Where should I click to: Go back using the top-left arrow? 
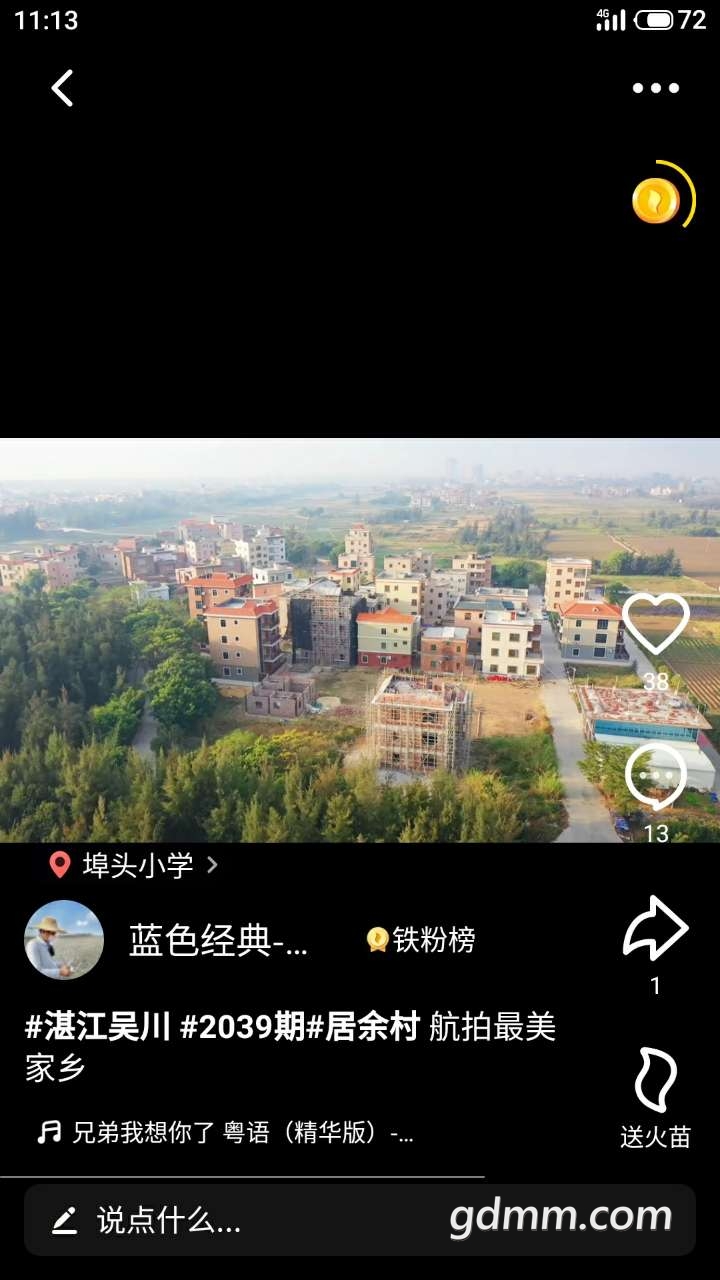point(62,88)
